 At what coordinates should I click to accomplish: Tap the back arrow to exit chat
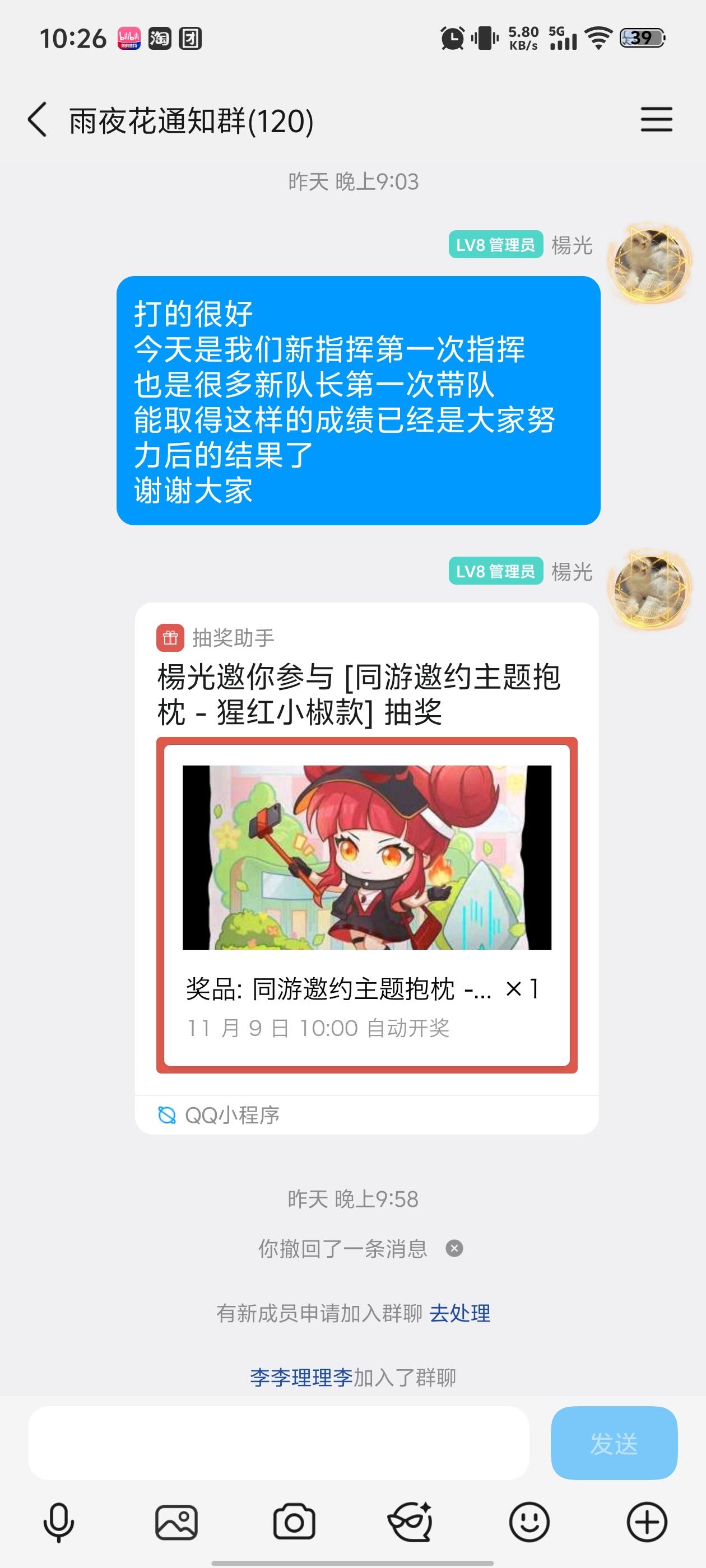click(x=36, y=120)
